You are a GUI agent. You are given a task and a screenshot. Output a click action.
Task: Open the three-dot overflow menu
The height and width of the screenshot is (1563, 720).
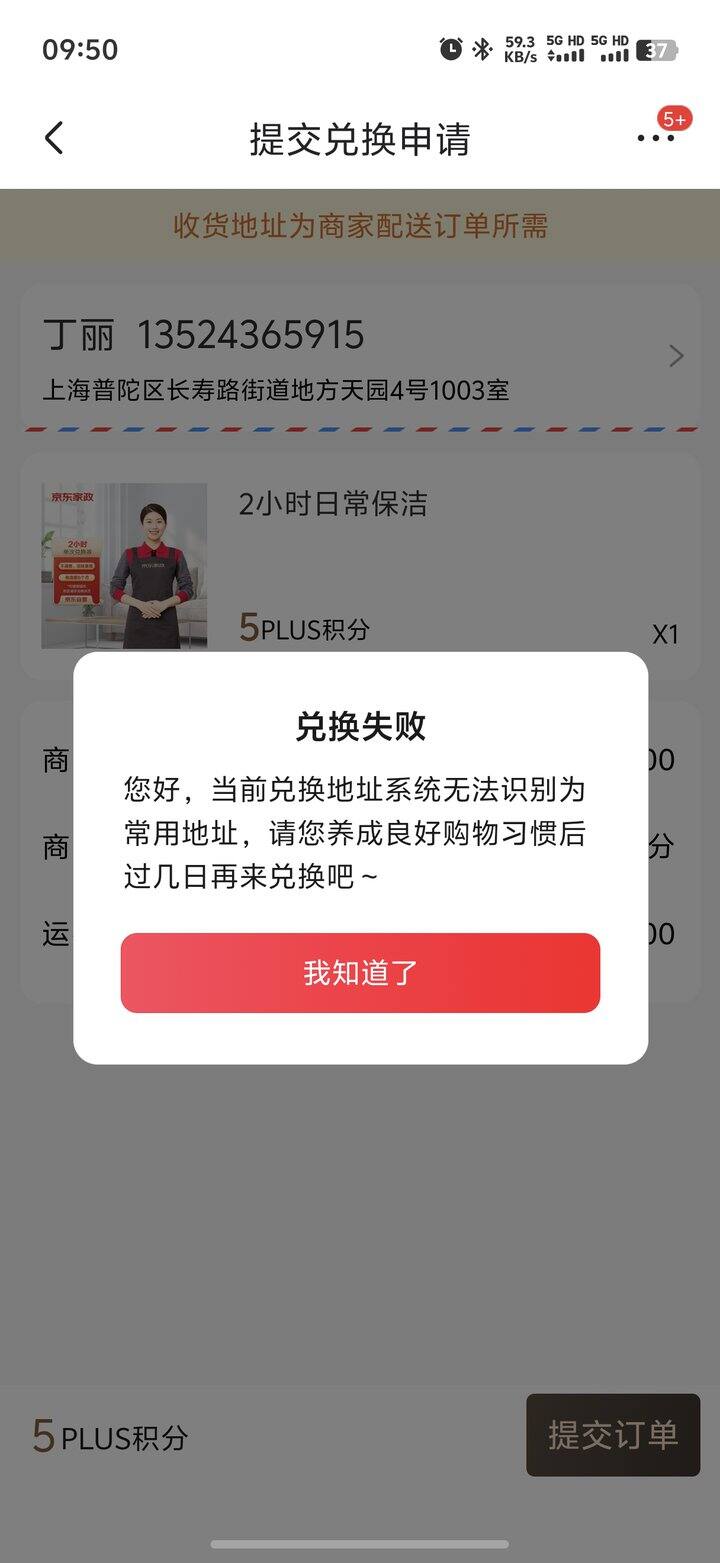click(655, 138)
